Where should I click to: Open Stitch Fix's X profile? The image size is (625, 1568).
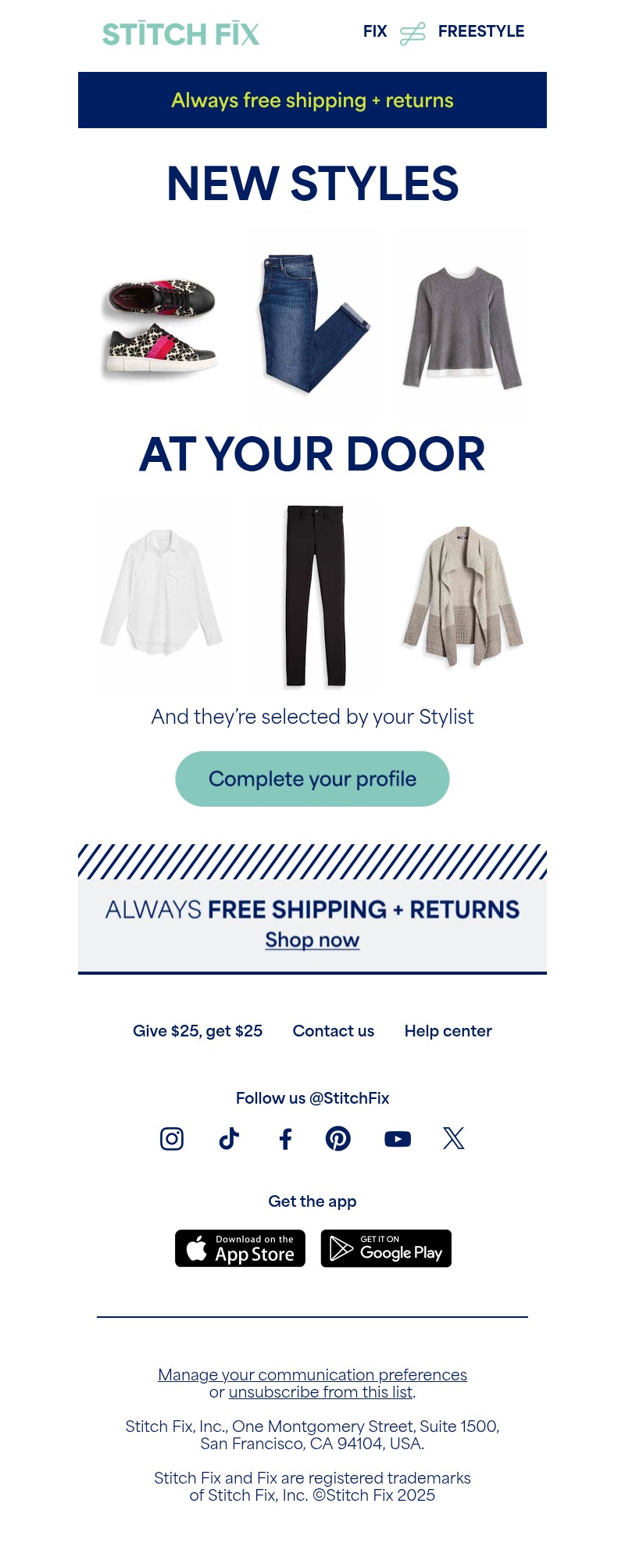454,1139
